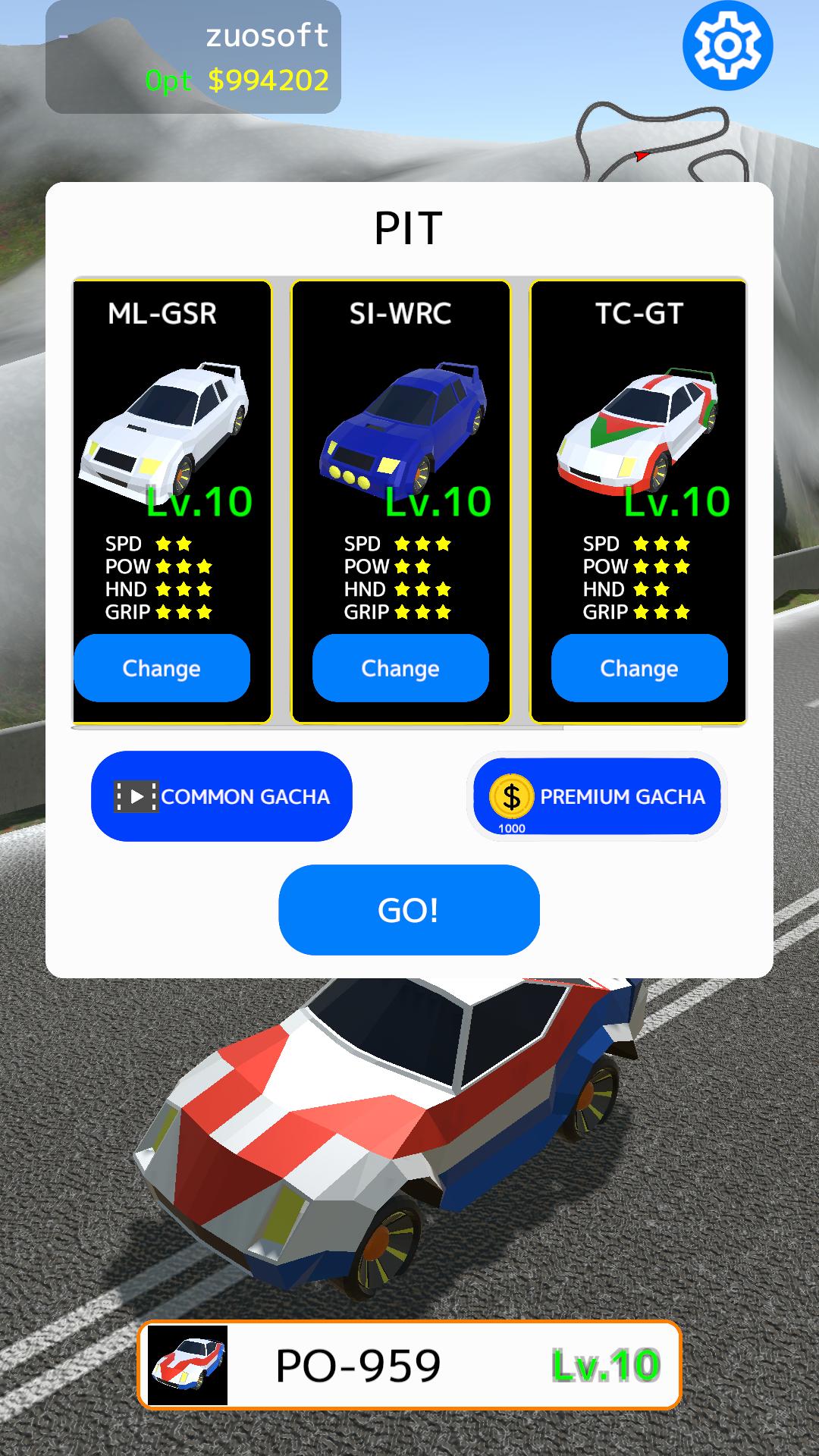Open the Premium Gacha for 1000 coins
The width and height of the screenshot is (819, 1456).
(x=597, y=796)
